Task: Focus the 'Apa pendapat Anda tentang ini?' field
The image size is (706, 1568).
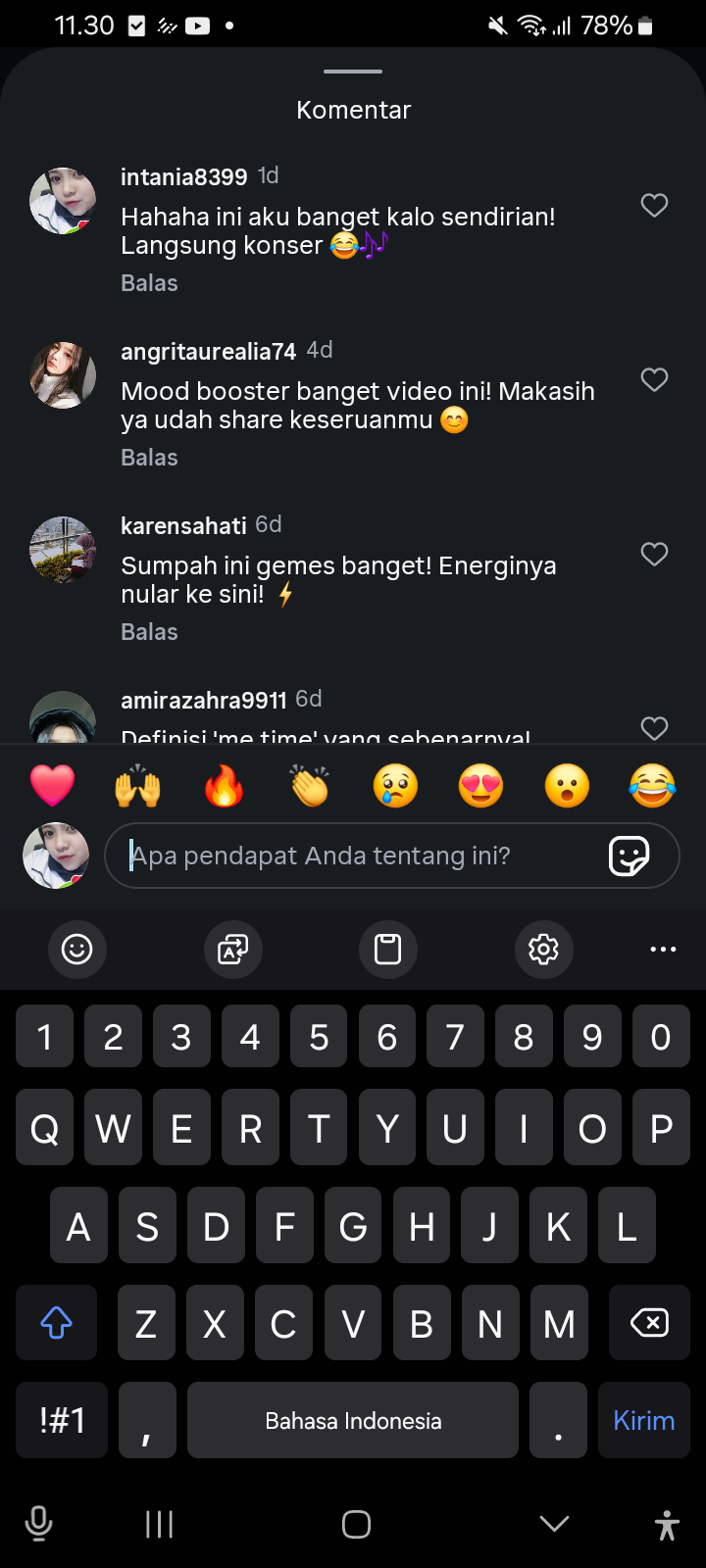Action: [x=363, y=856]
